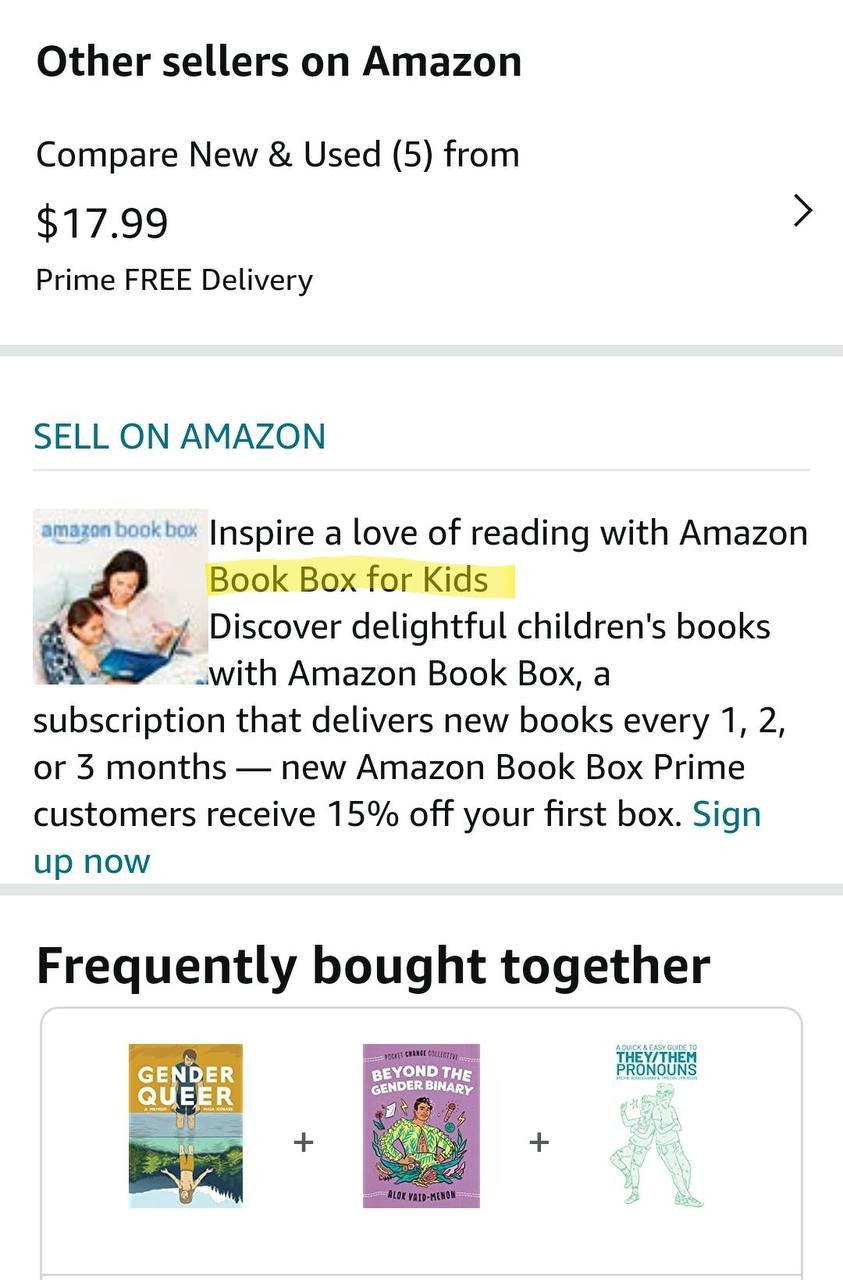Follow the Book Box for Kids link
The width and height of the screenshot is (843, 1280).
(x=348, y=579)
